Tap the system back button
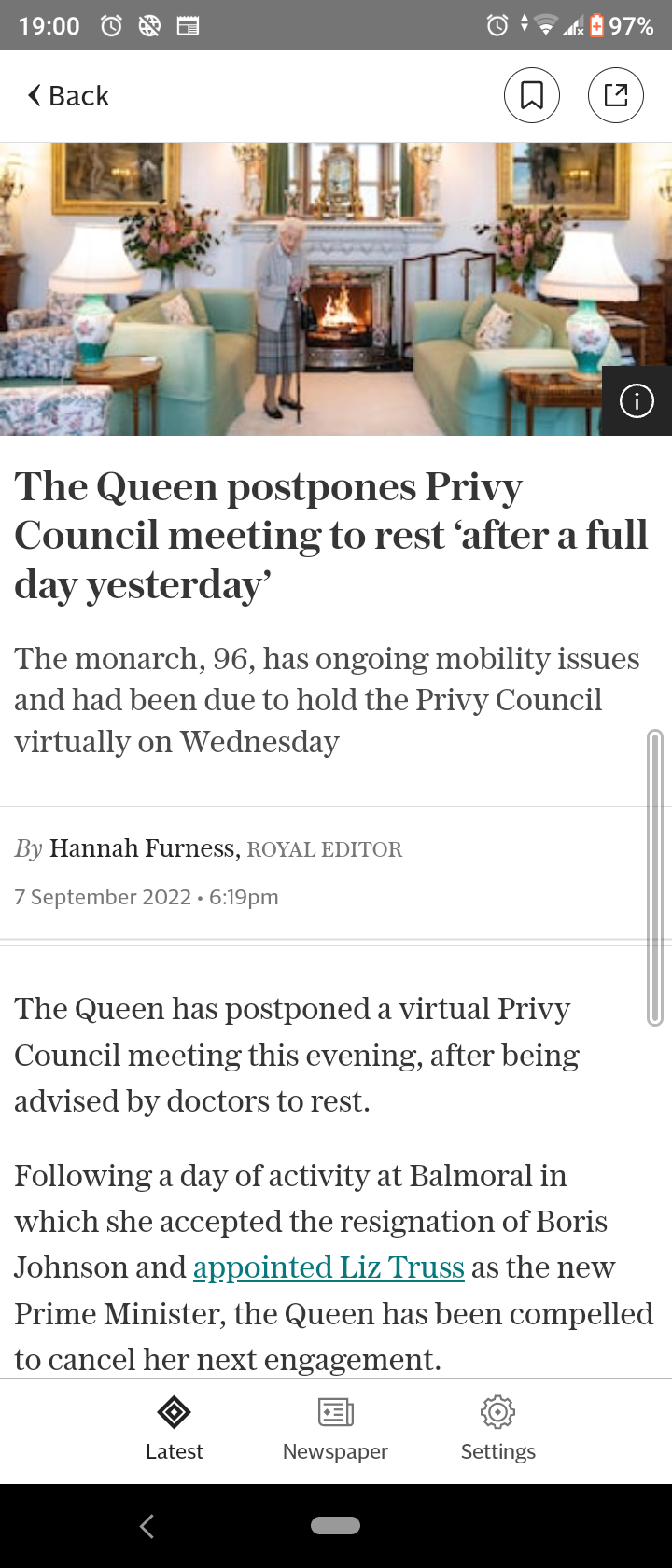Image resolution: width=672 pixels, height=1568 pixels. (147, 1526)
